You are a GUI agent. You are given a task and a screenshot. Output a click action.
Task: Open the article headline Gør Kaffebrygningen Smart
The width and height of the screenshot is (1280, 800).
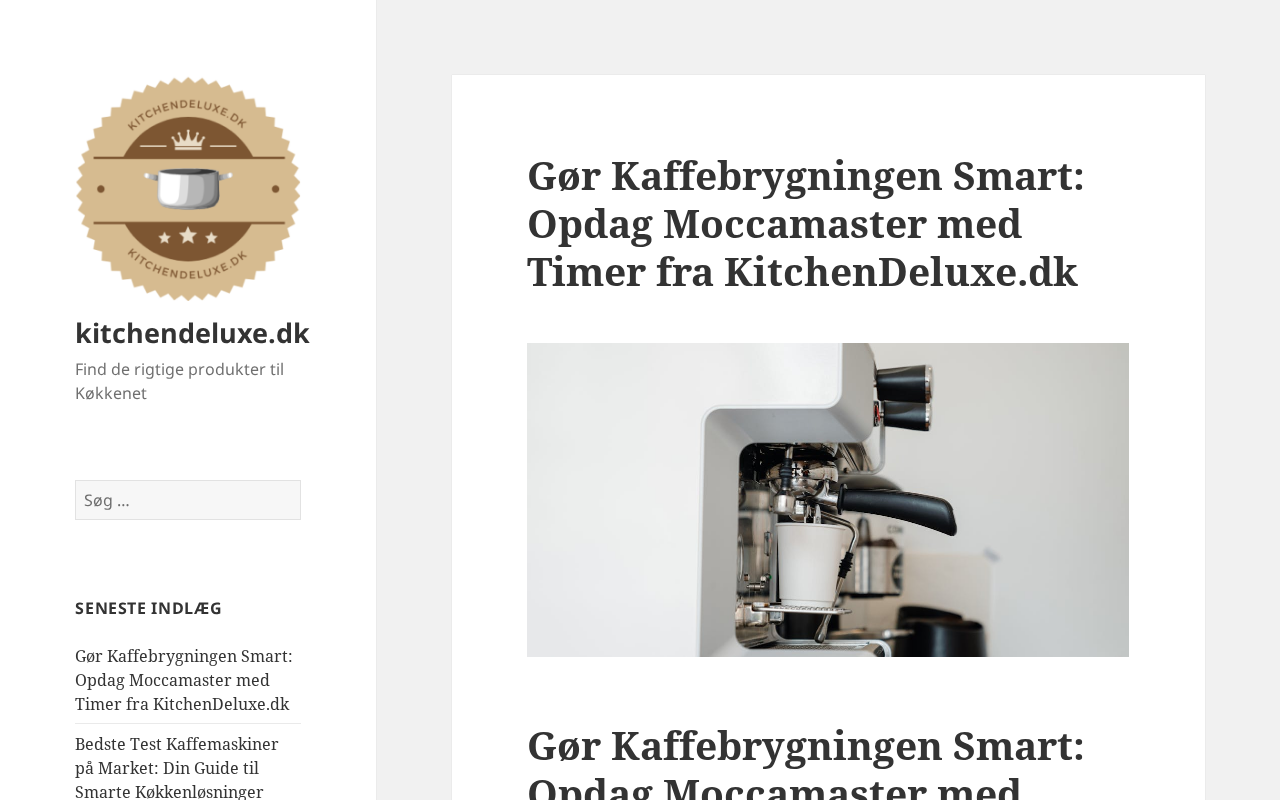pyautogui.click(x=805, y=224)
